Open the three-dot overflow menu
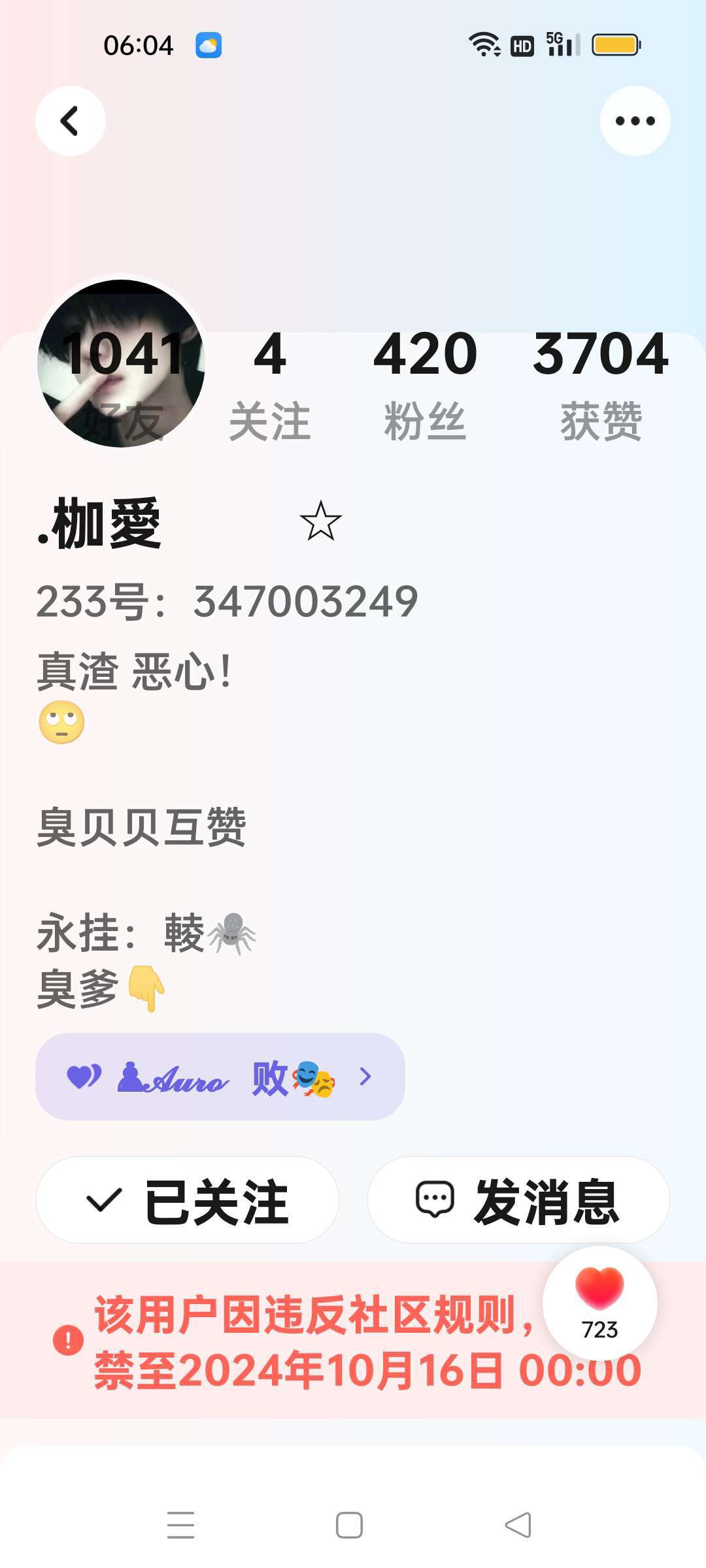This screenshot has width=706, height=1568. pyautogui.click(x=635, y=121)
